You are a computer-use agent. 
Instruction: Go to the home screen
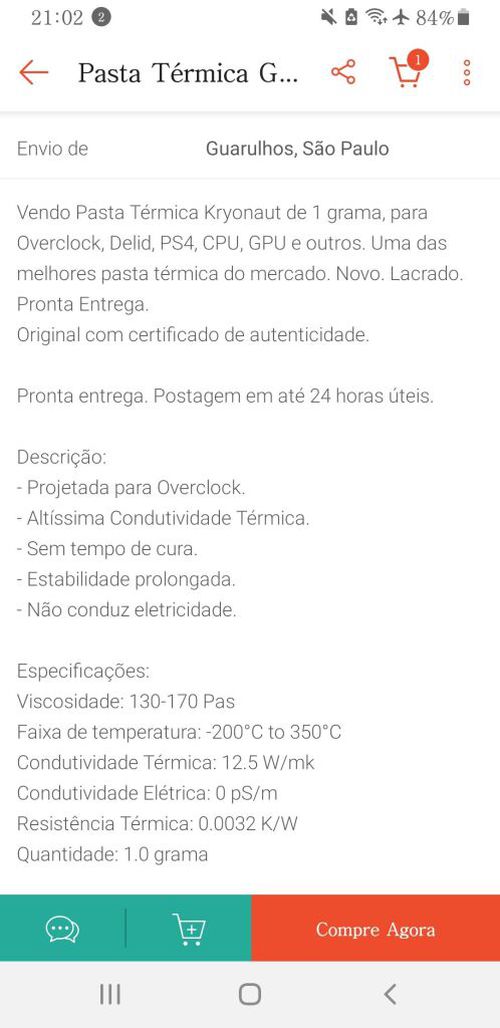click(x=250, y=995)
